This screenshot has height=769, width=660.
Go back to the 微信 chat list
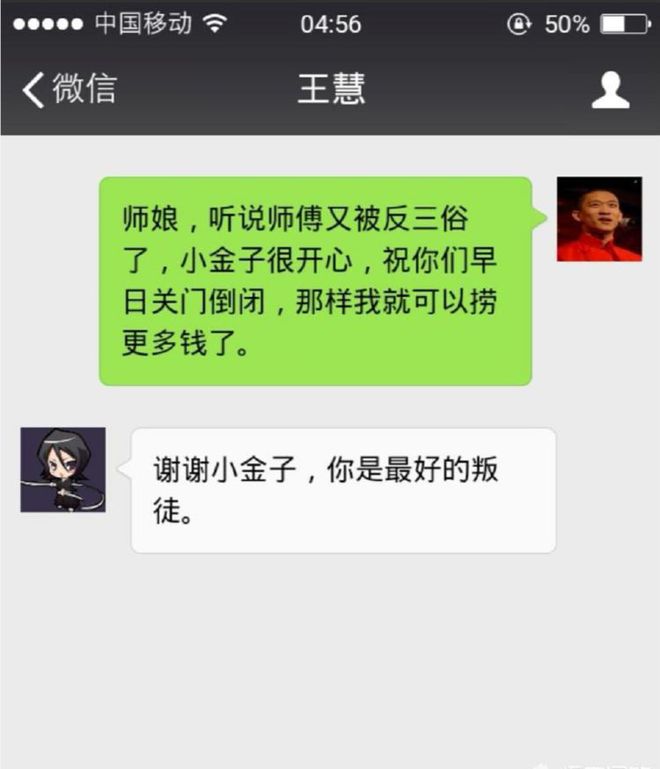[x=68, y=89]
